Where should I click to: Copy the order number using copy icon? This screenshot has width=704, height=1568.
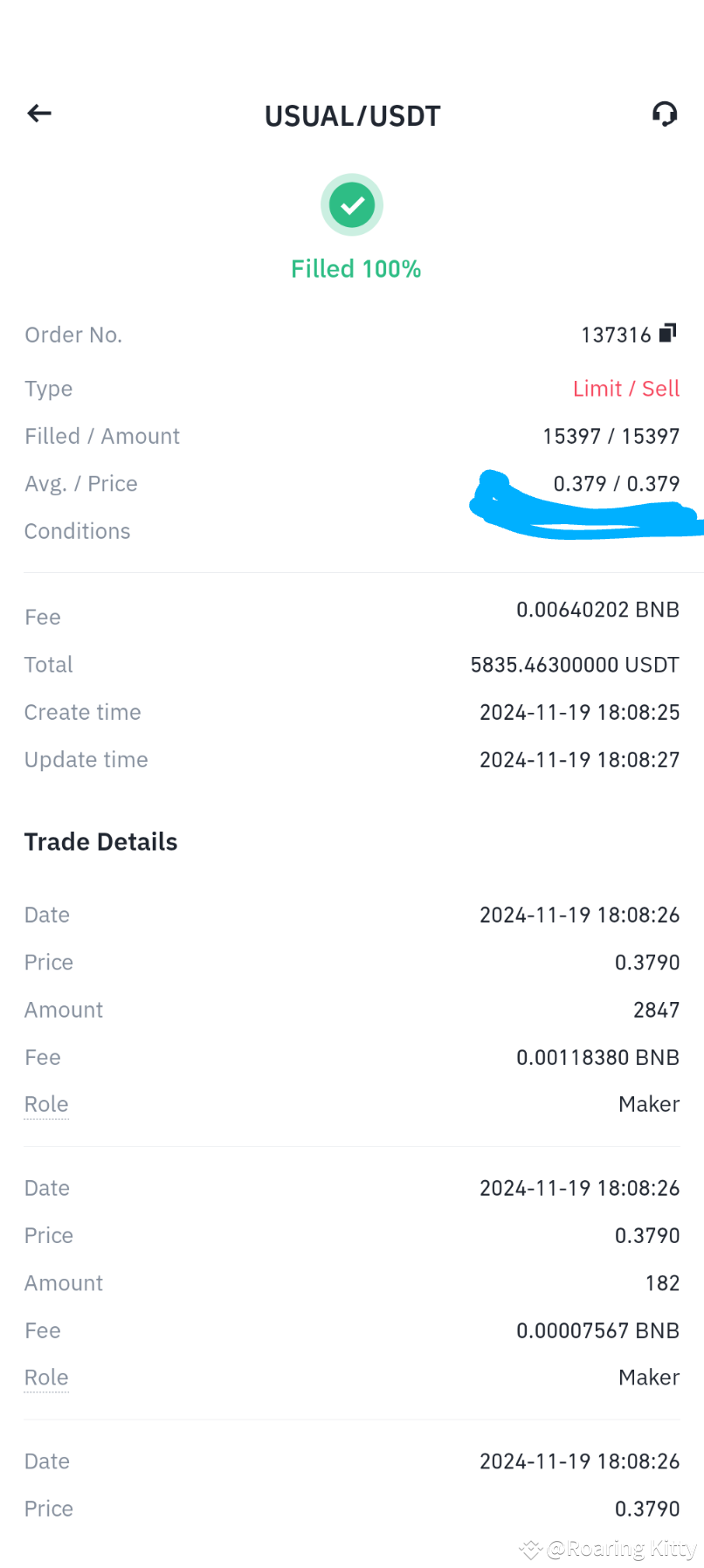pos(666,333)
